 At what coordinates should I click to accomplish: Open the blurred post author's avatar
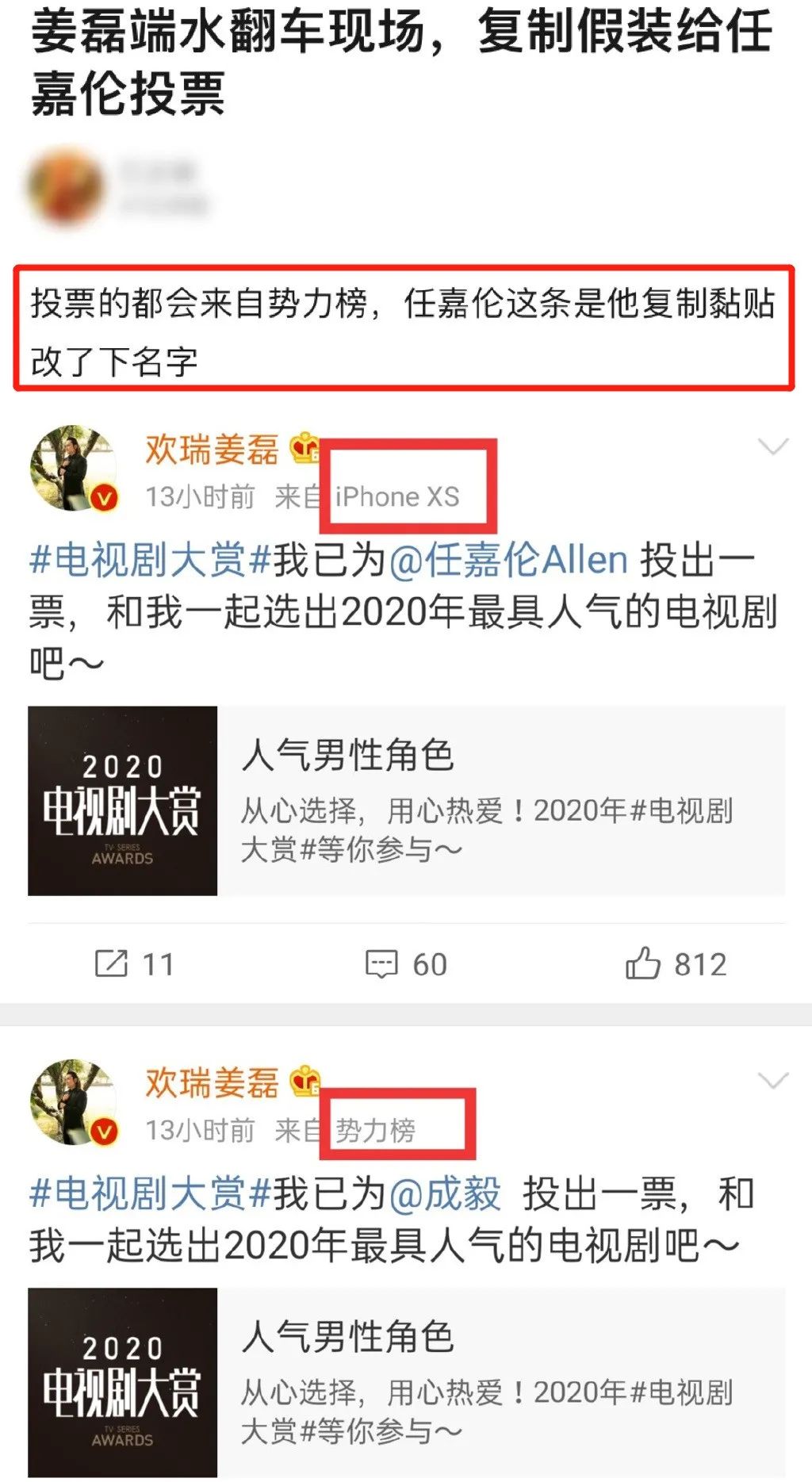click(x=67, y=189)
